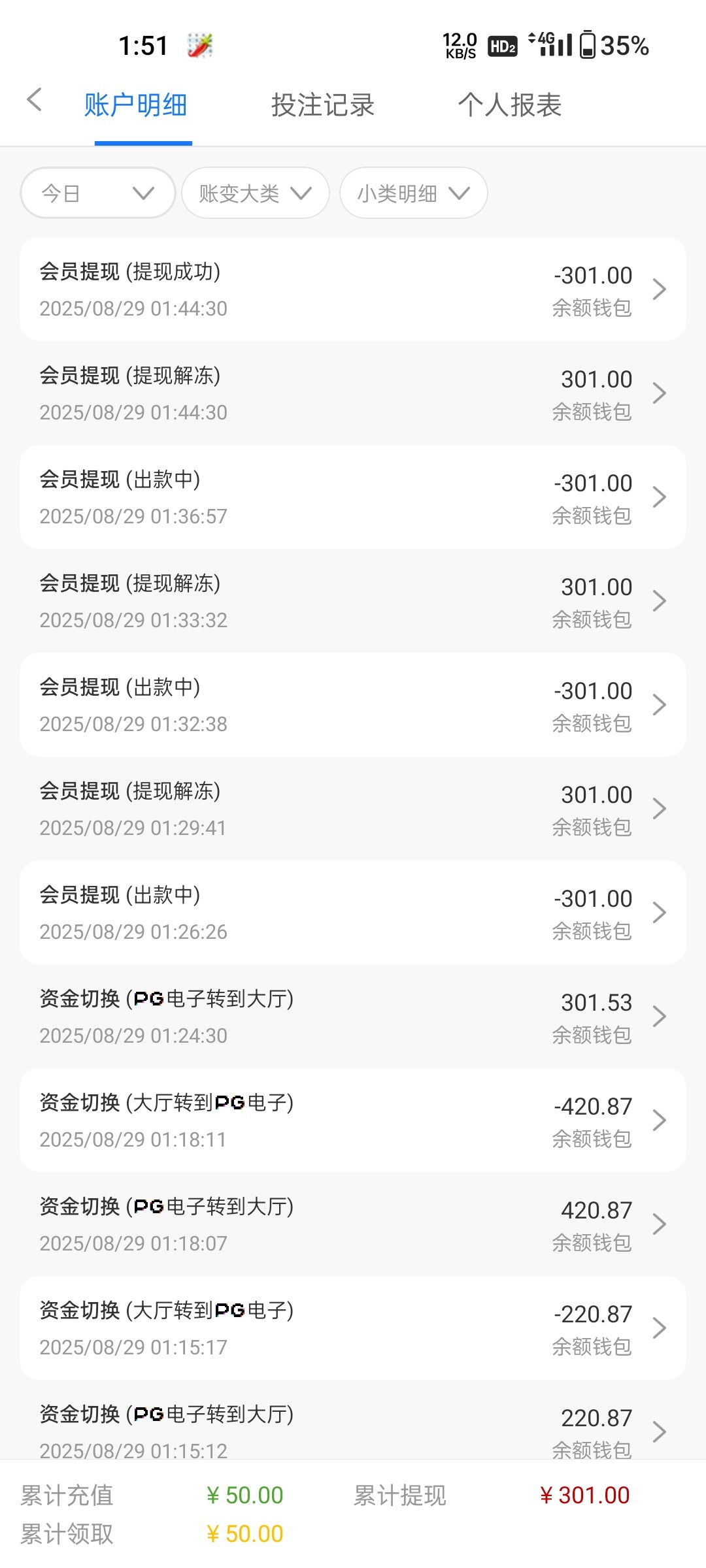
Task: View the 420.87 transfer at 01:18:07
Action: (x=353, y=1224)
